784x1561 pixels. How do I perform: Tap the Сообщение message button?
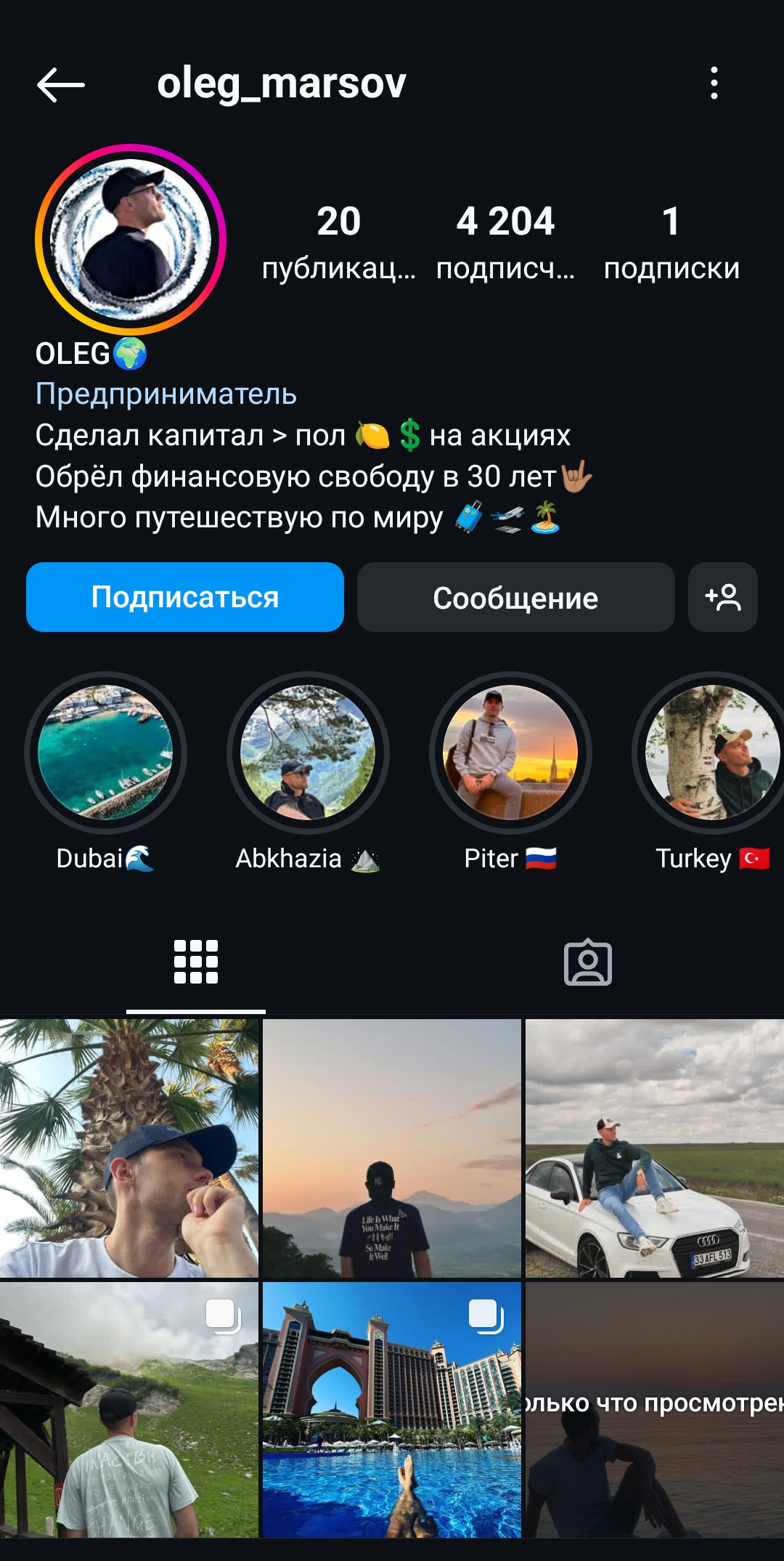coord(515,597)
